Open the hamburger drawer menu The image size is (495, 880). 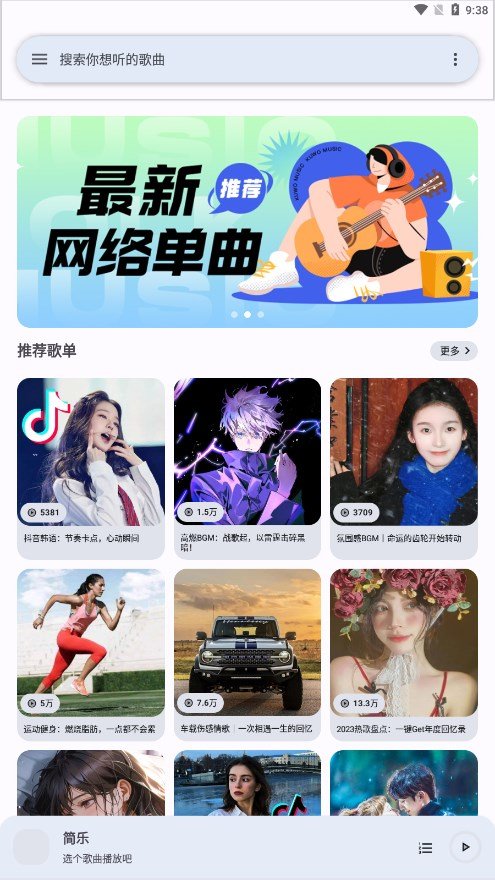pyautogui.click(x=39, y=59)
